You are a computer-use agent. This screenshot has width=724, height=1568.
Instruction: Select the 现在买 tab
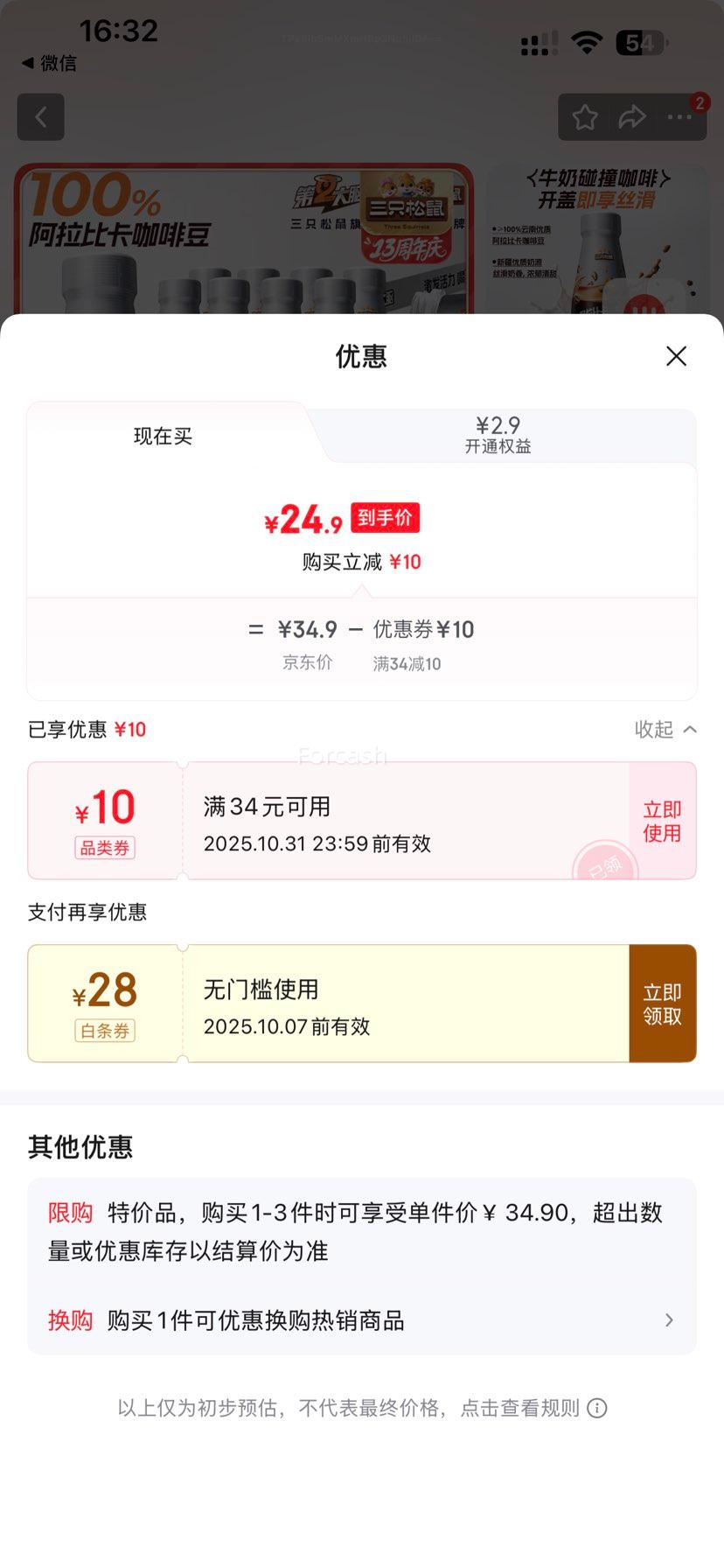pyautogui.click(x=163, y=436)
